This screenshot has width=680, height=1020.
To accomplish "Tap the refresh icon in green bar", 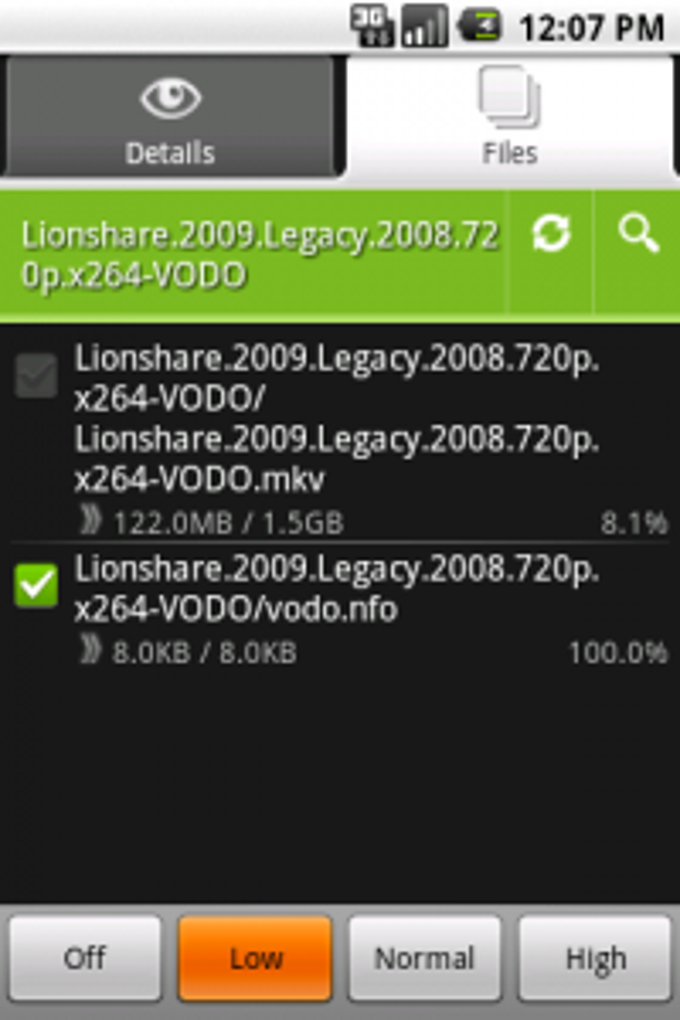I will point(551,235).
